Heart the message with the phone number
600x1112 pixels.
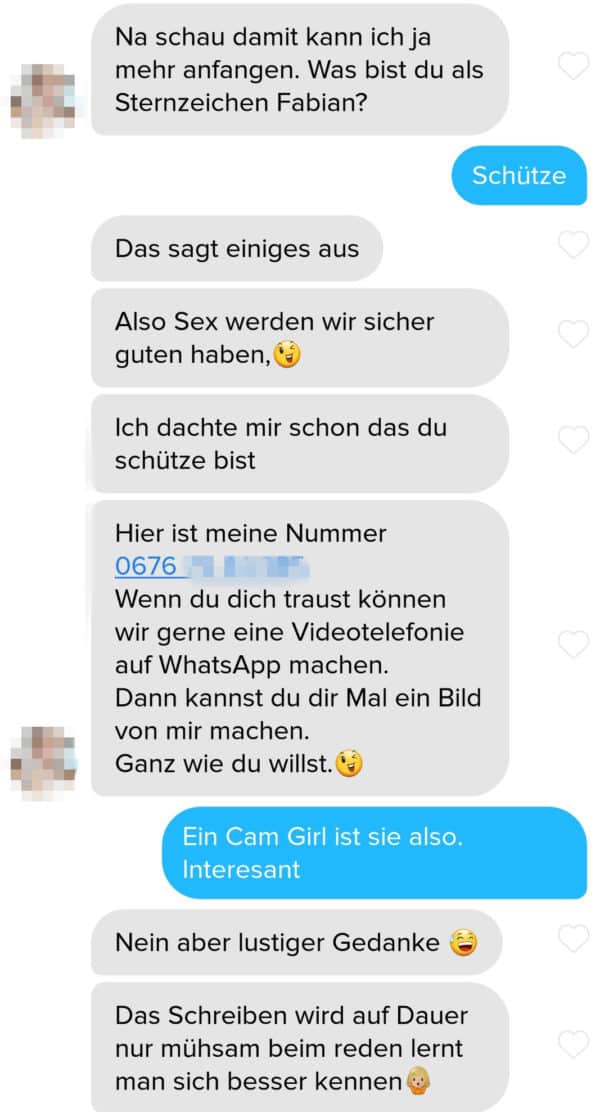(x=573, y=645)
